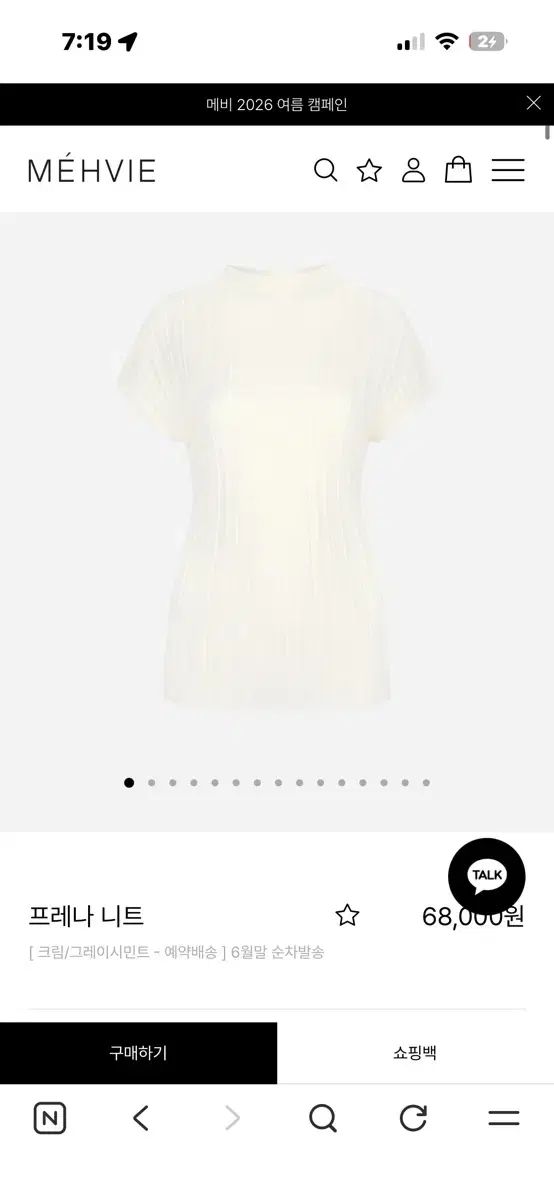Viewport: 554px width, 1200px height.
Task: Jump to the second image via page dot
Action: coord(151,783)
